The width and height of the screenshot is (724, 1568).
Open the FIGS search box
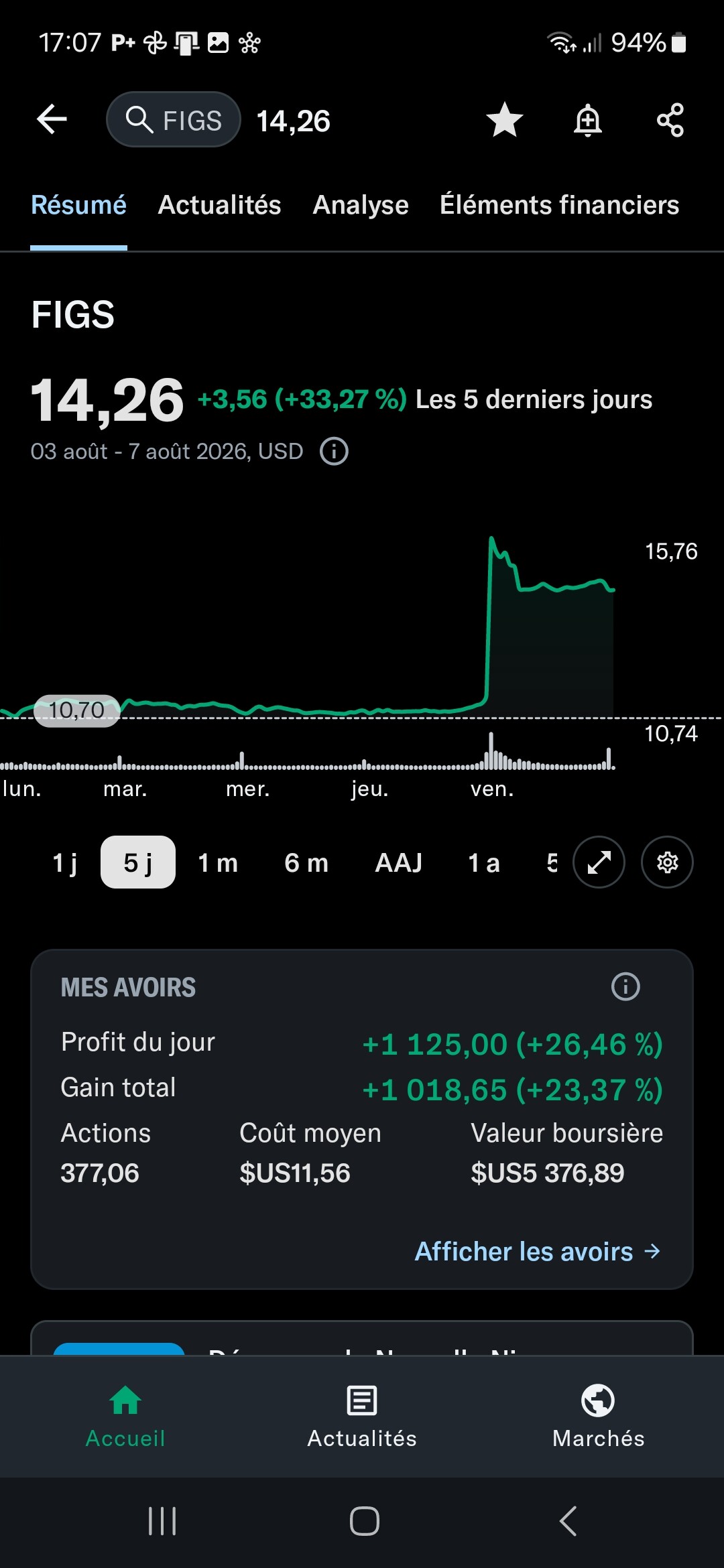(x=174, y=120)
